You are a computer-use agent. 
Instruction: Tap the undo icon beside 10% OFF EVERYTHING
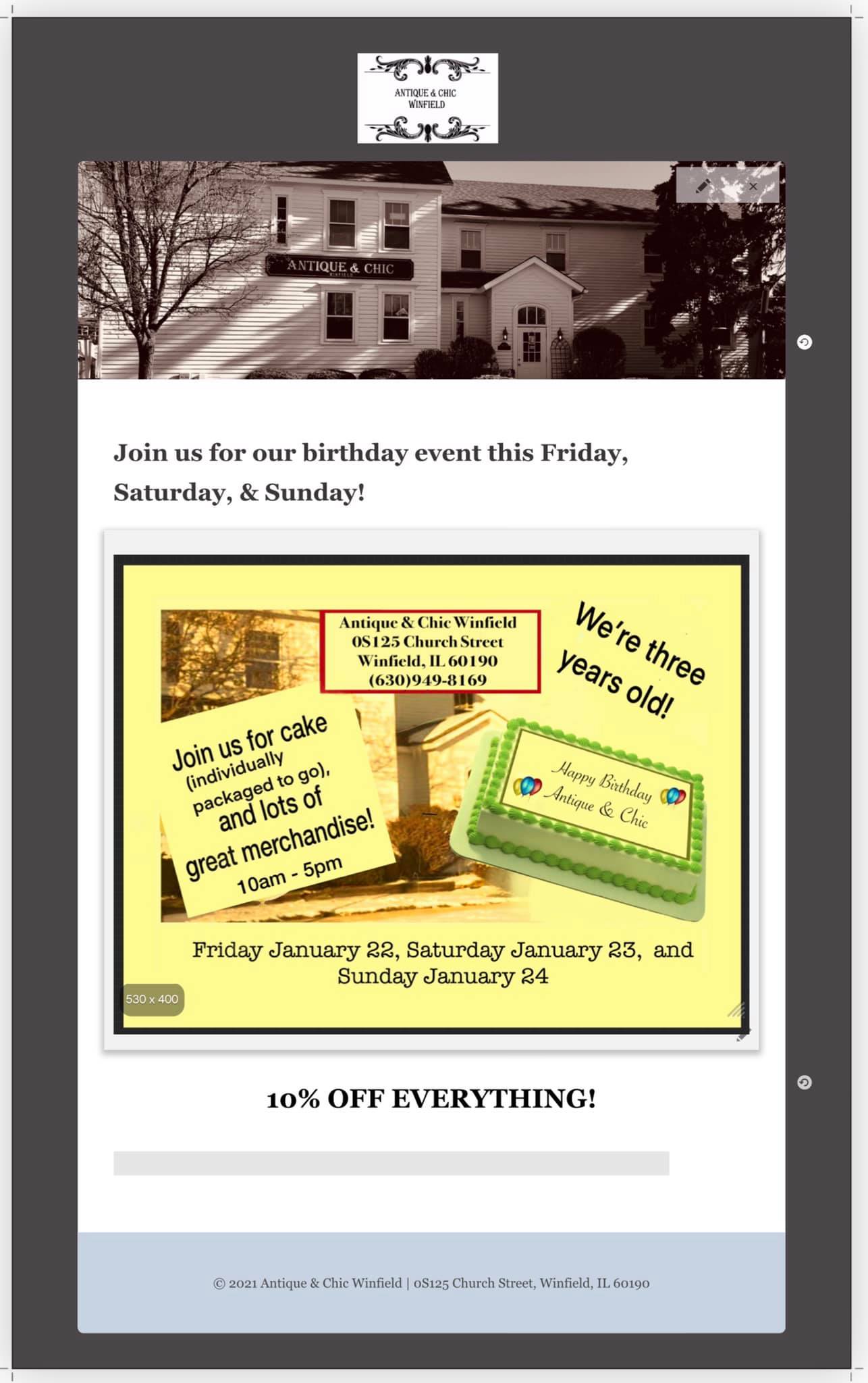pyautogui.click(x=804, y=1082)
